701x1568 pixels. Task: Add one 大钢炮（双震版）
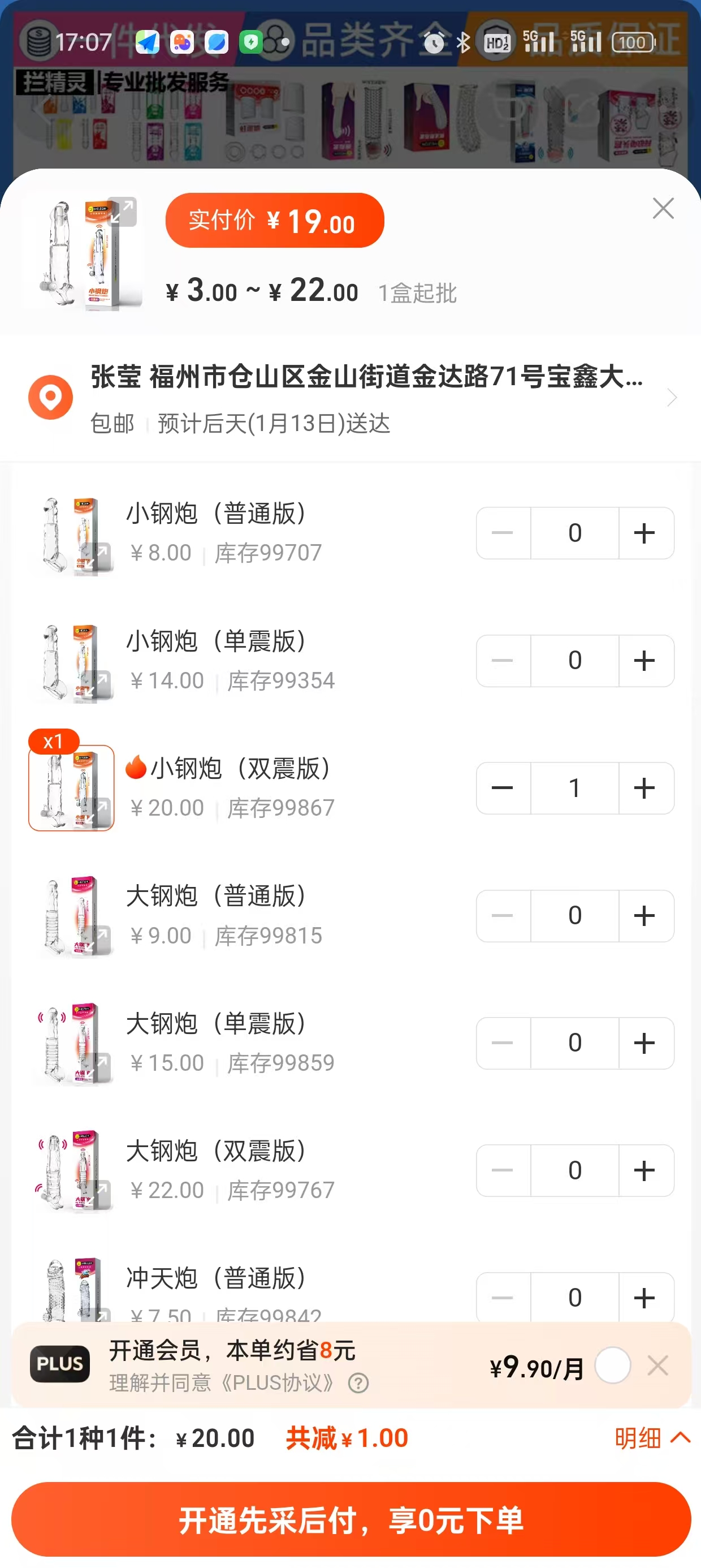645,1170
